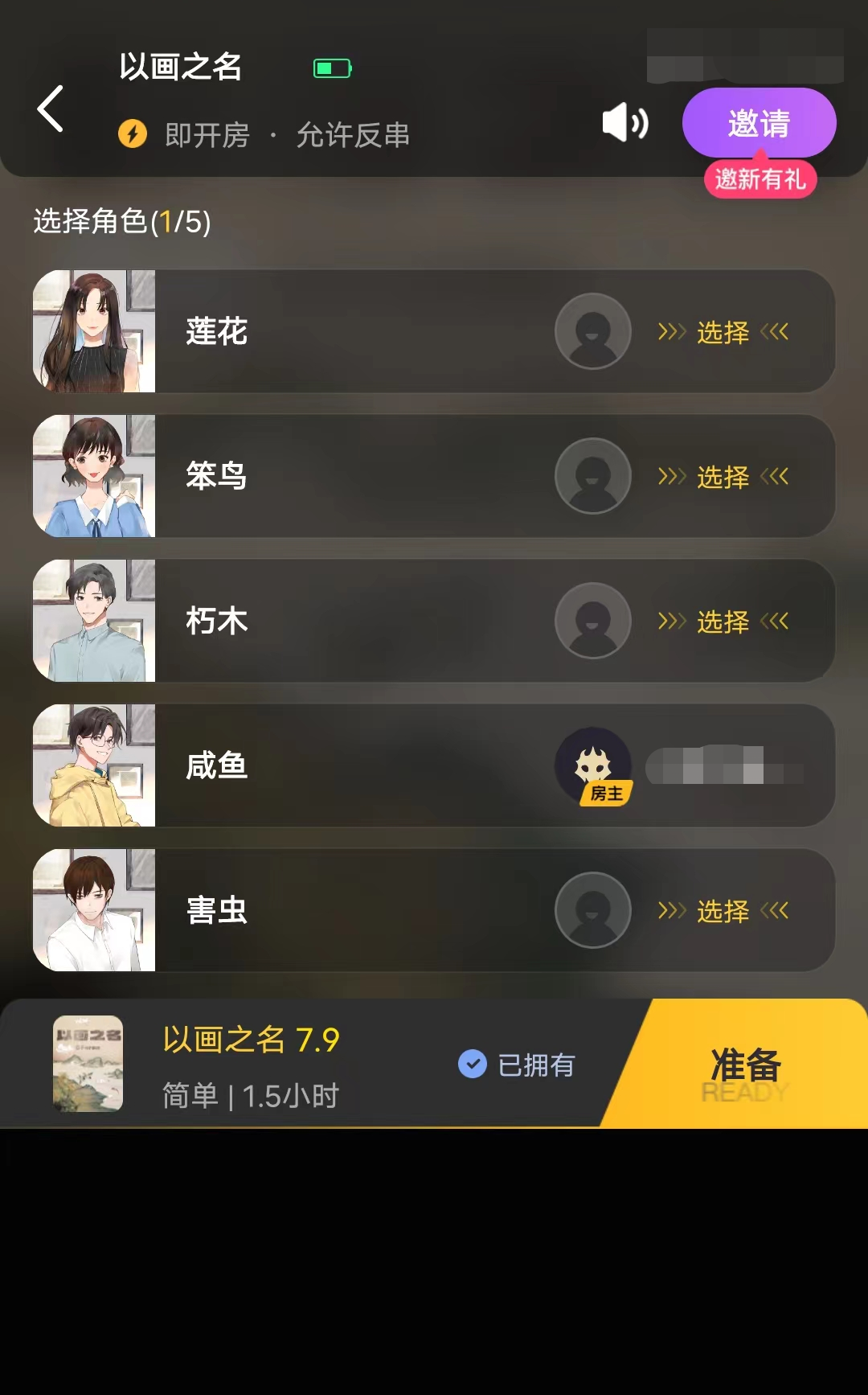The width and height of the screenshot is (868, 1395).
Task: Open the room host avatar on 咸鱼
Action: pos(593,765)
